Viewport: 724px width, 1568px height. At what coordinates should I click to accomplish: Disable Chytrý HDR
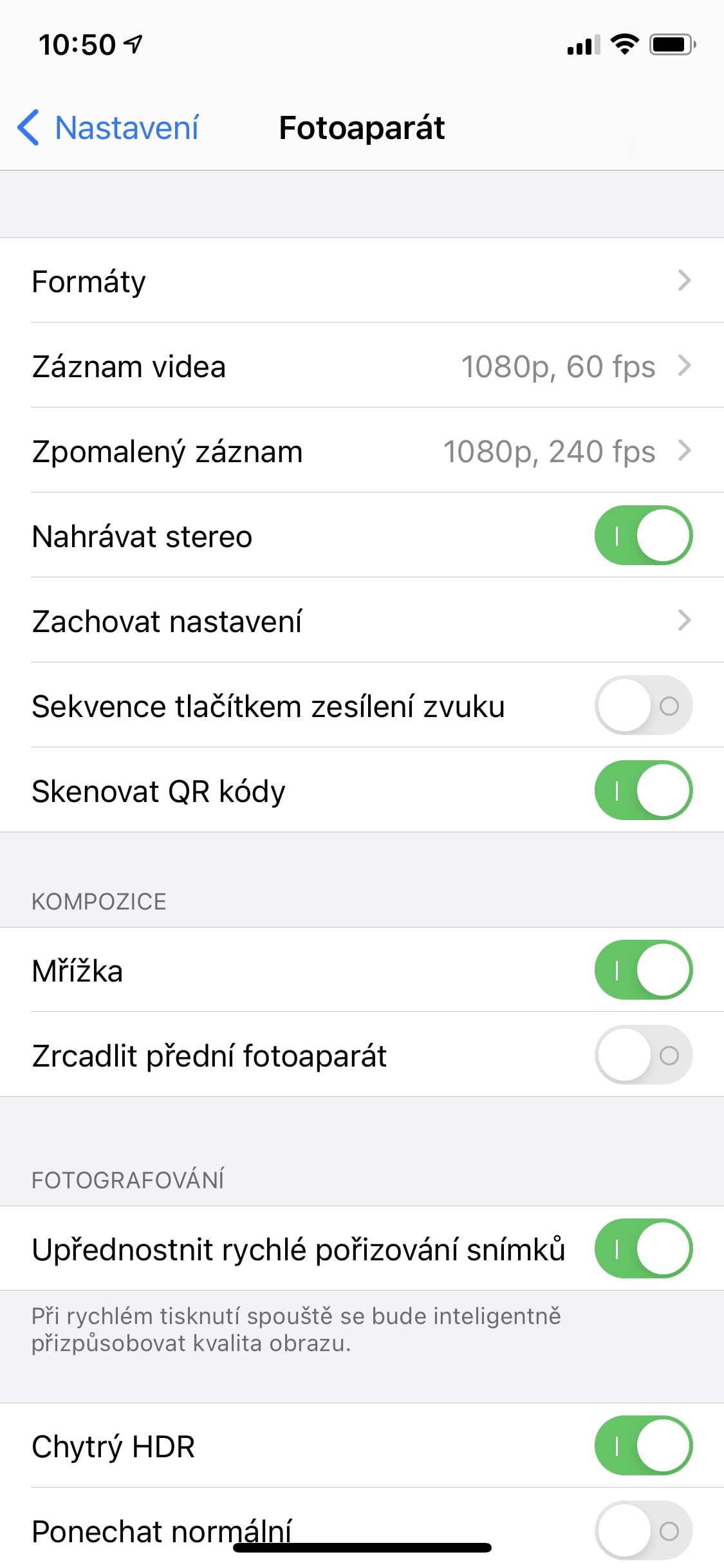point(643,1446)
